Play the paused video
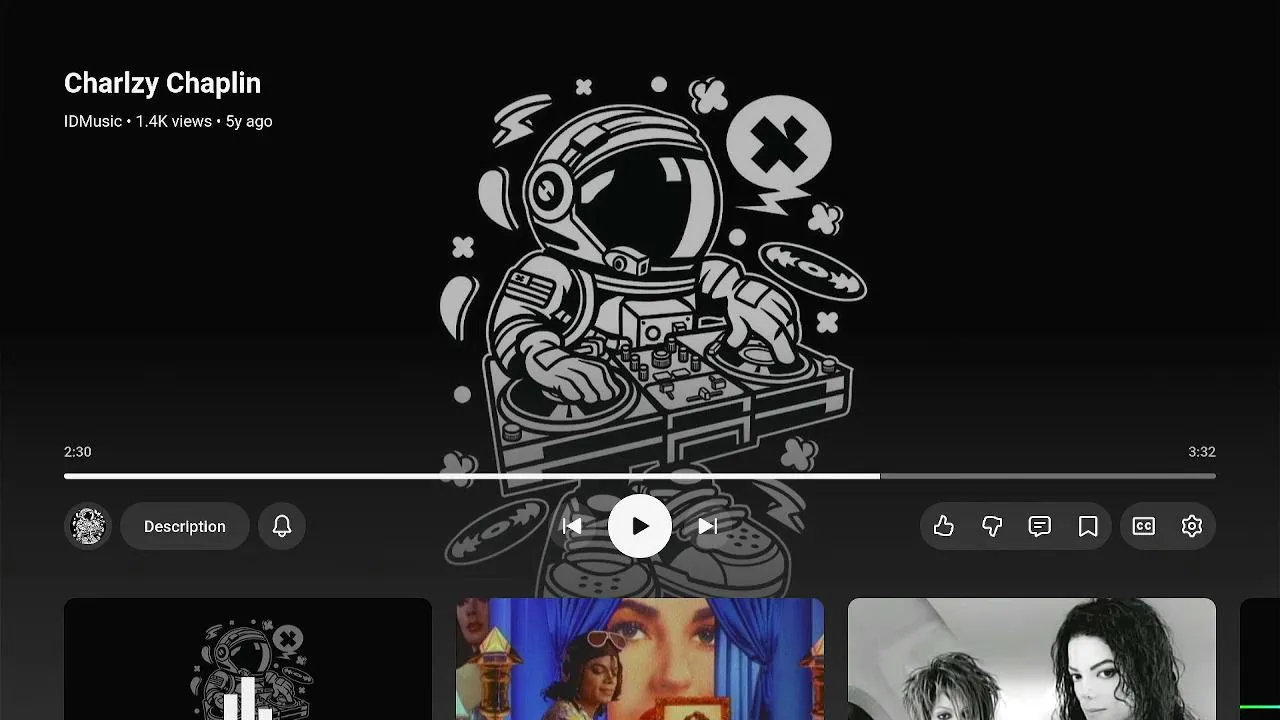 click(640, 526)
